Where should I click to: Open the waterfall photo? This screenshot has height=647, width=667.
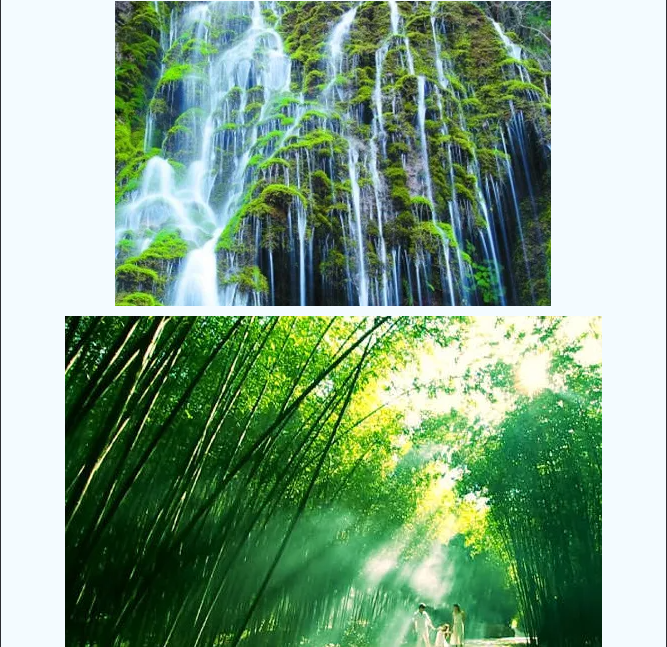[x=332, y=153]
